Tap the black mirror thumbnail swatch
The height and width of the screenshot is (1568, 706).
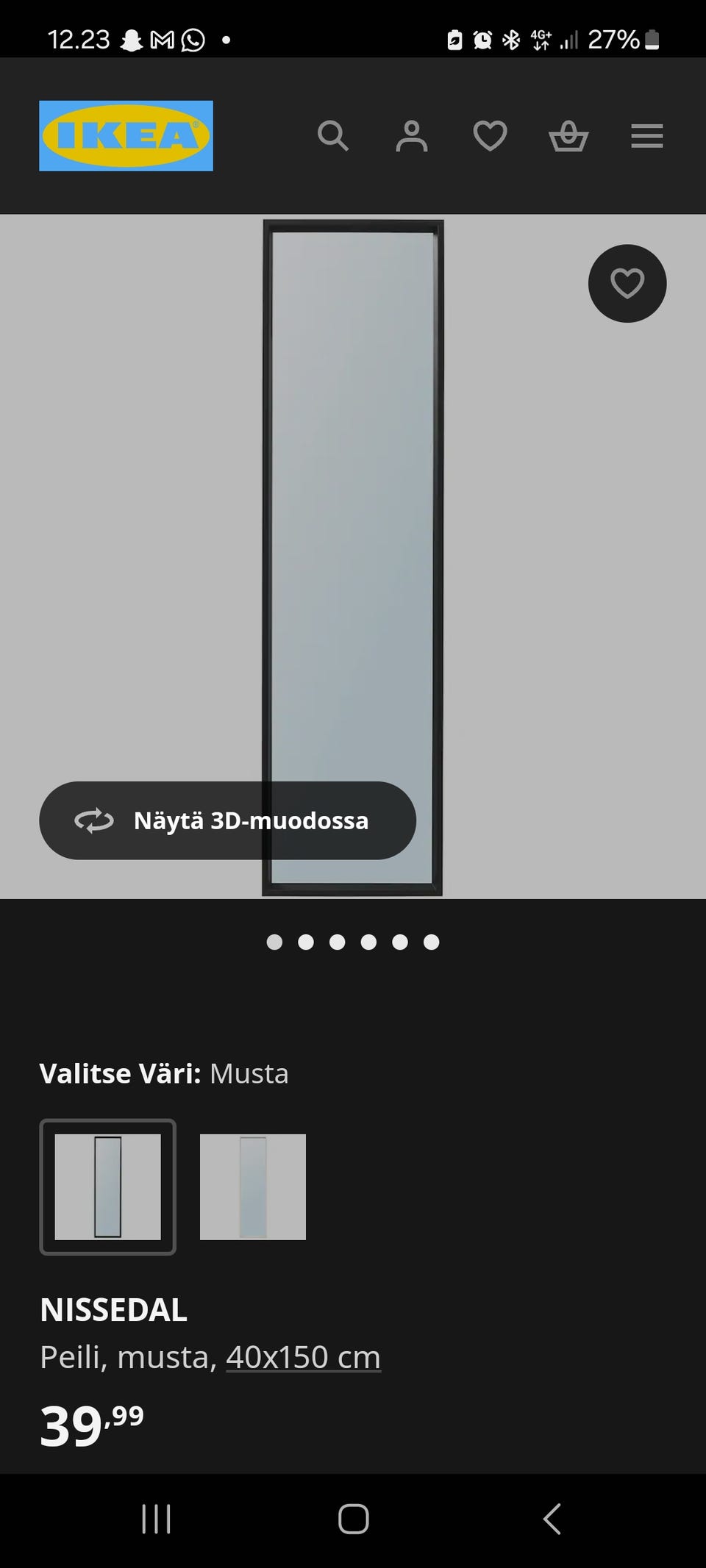pos(107,1187)
